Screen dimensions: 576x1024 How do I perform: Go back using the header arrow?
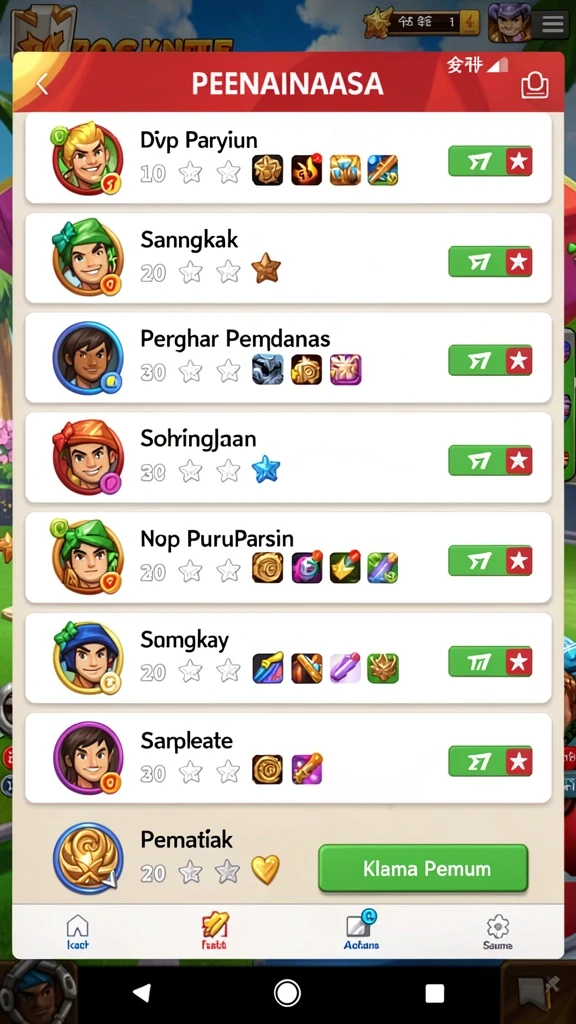(42, 84)
